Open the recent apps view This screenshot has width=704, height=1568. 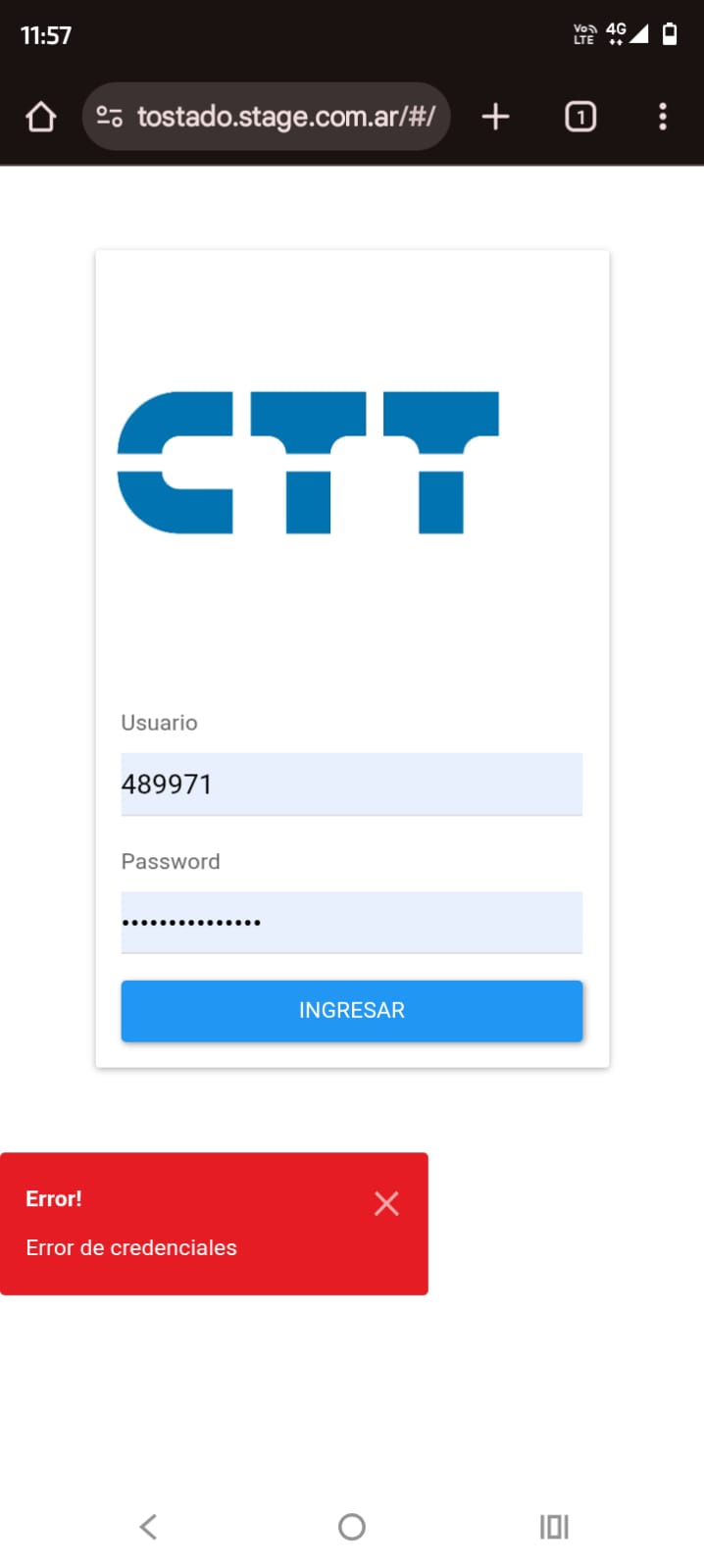[554, 1526]
